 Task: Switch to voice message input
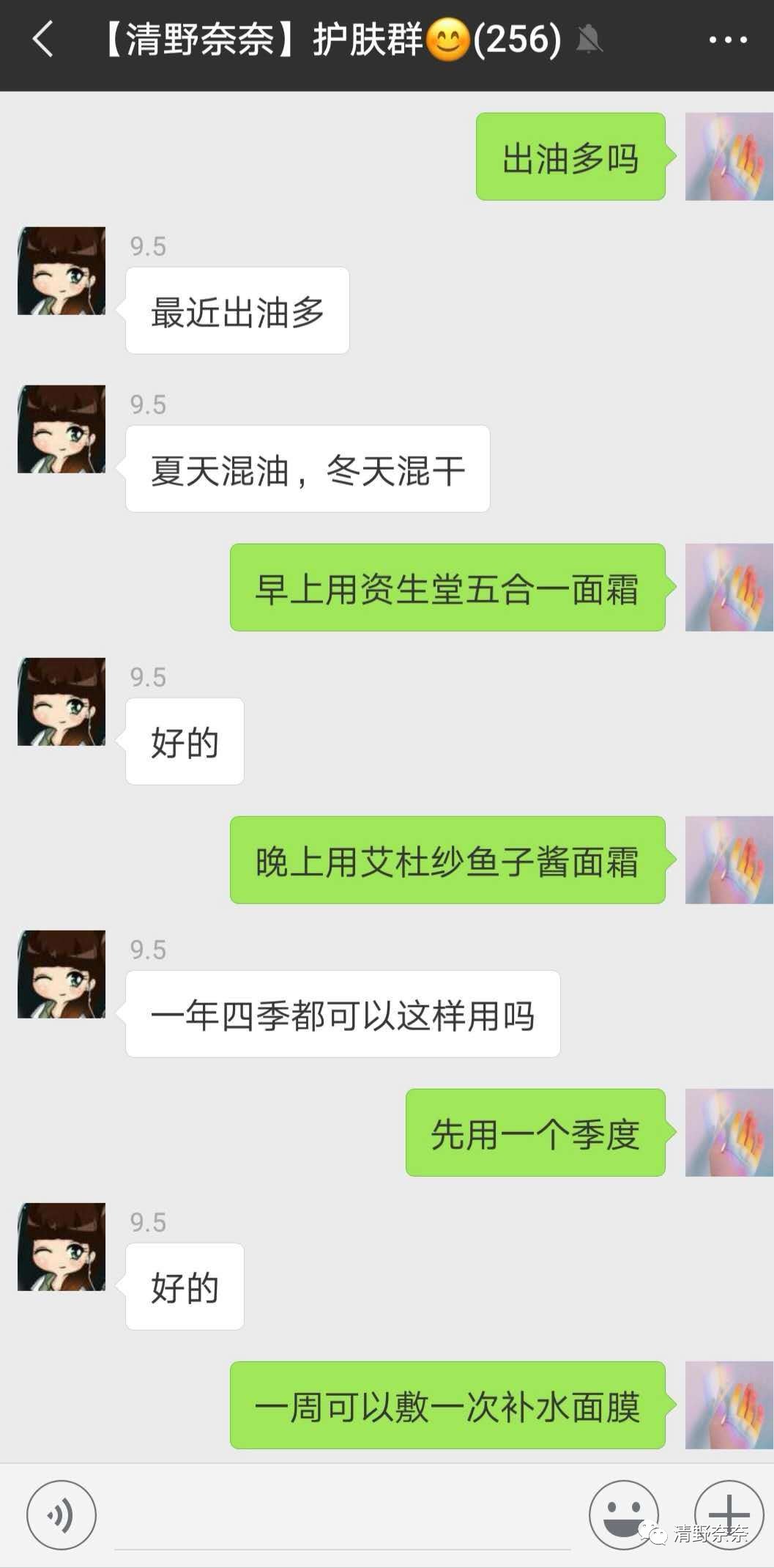pos(62,1515)
